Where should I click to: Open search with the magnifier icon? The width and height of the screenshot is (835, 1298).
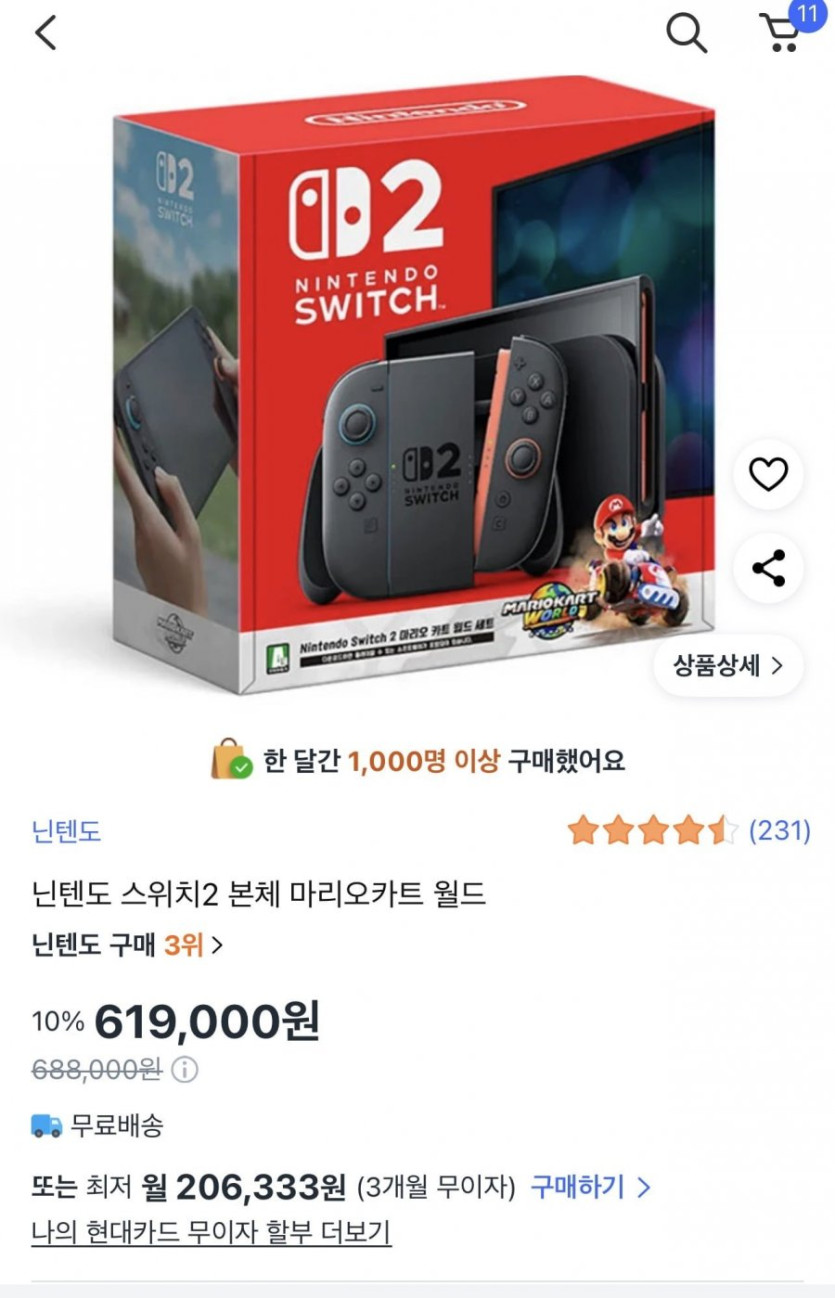pyautogui.click(x=686, y=34)
